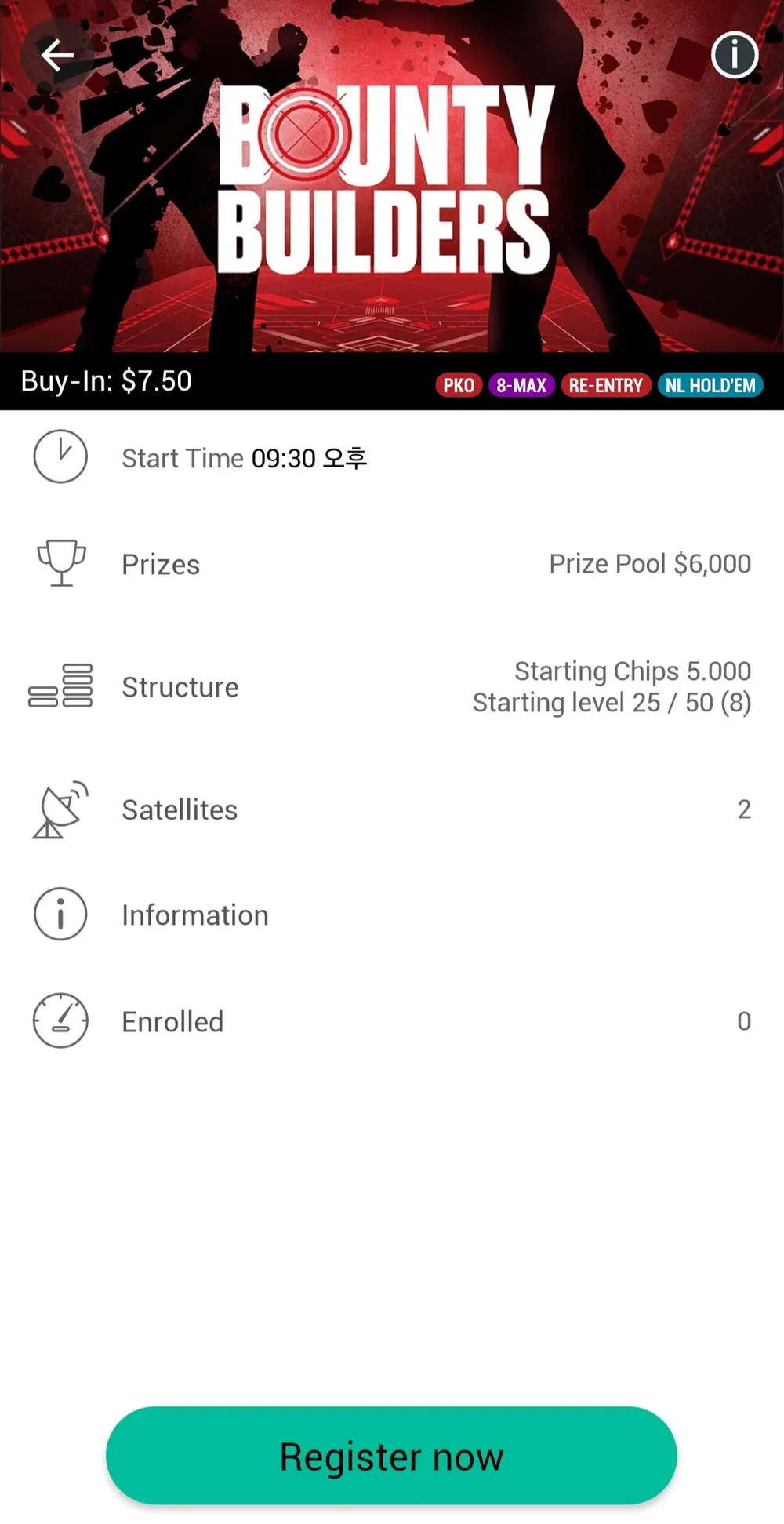The width and height of the screenshot is (784, 1524).
Task: Select the trophy icon next to Prizes
Action: coord(60,563)
